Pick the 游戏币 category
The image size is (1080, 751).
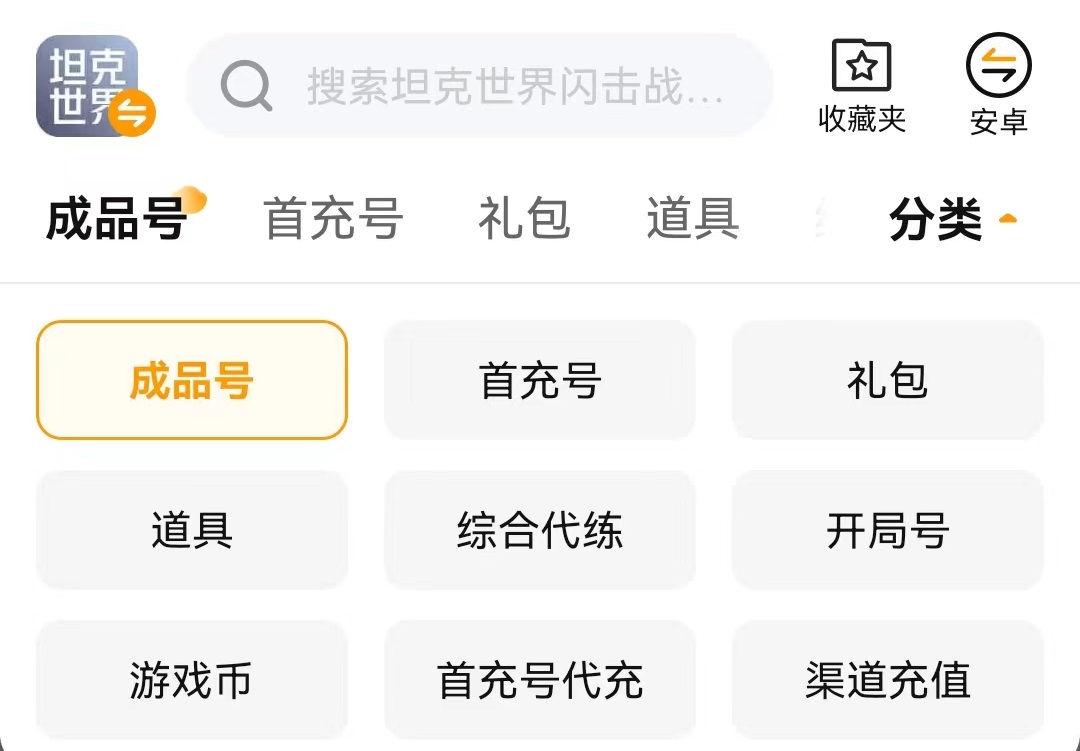pyautogui.click(x=192, y=680)
